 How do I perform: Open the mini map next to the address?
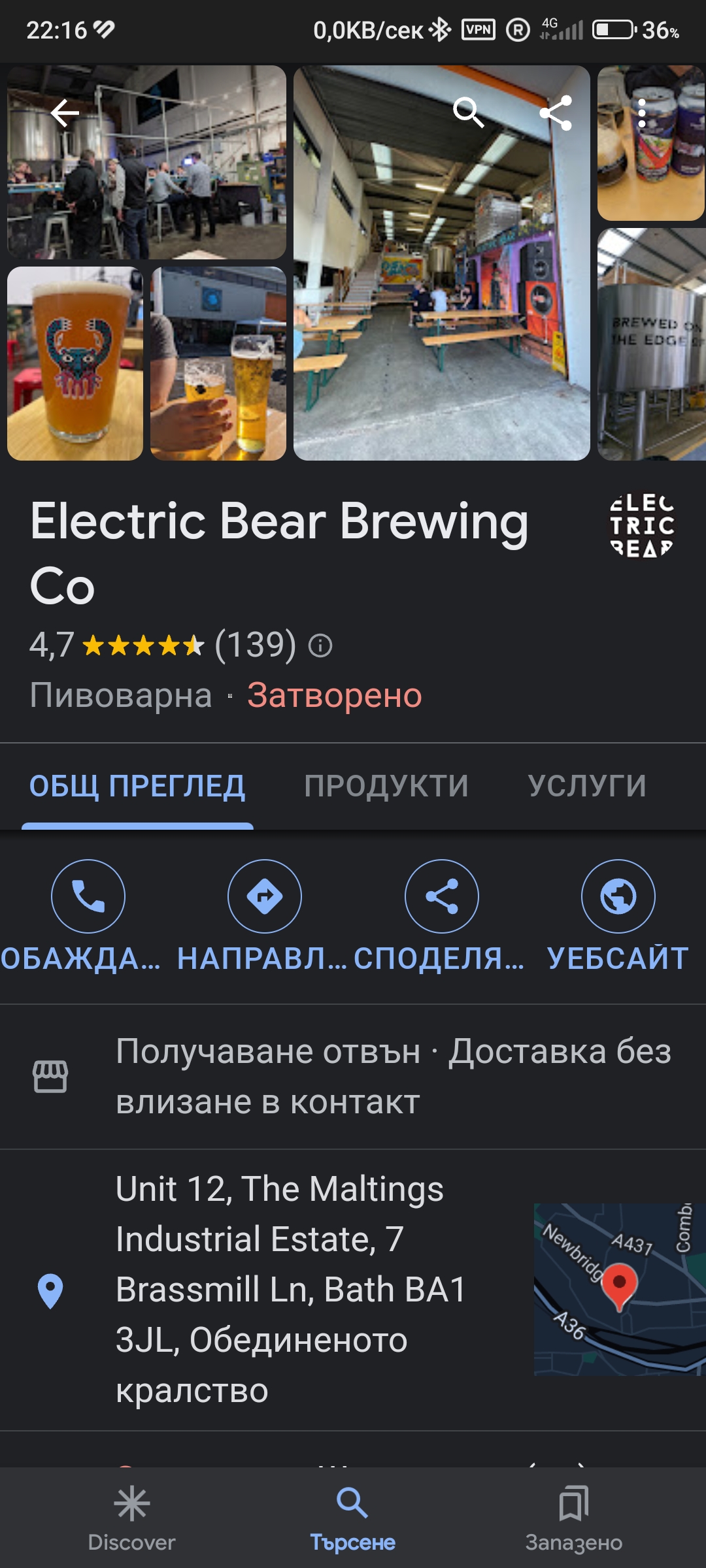619,1289
